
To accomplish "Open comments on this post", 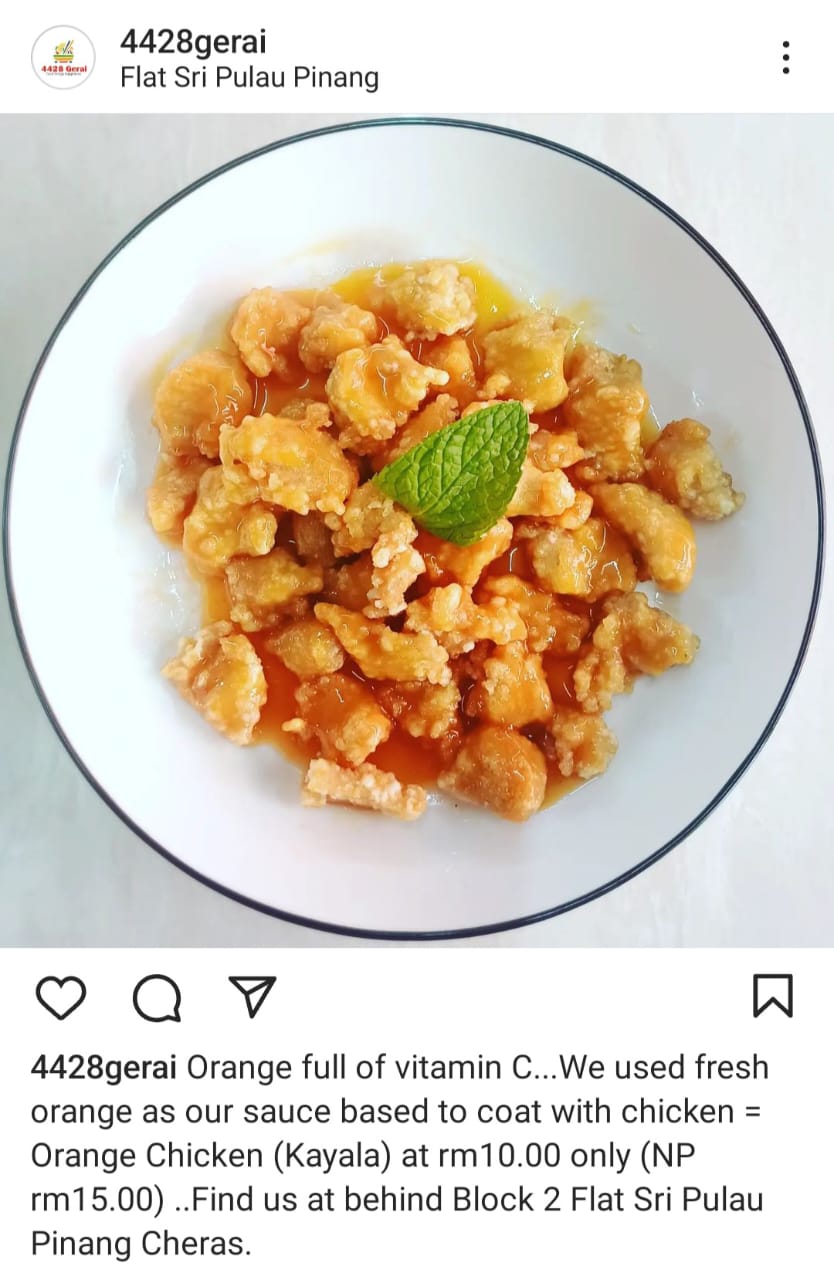I will (x=157, y=997).
